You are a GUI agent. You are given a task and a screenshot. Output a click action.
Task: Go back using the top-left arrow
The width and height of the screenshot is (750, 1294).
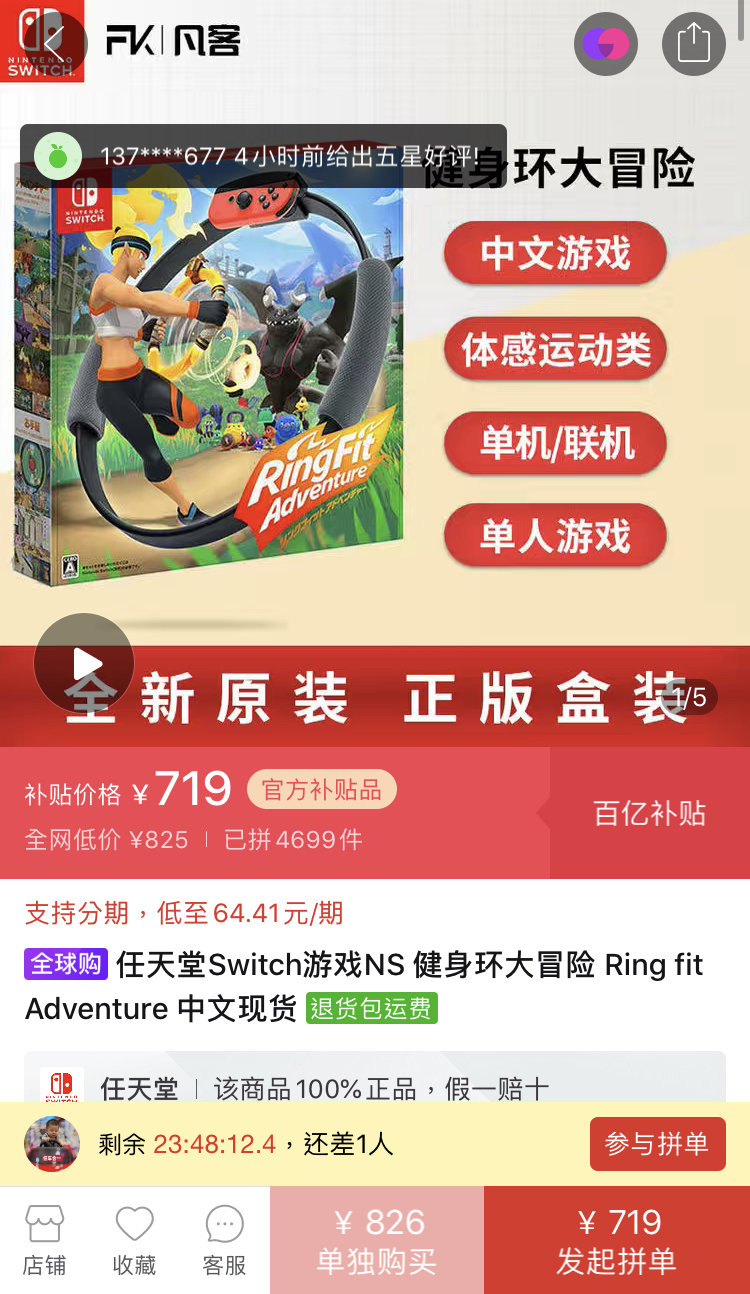pos(55,43)
